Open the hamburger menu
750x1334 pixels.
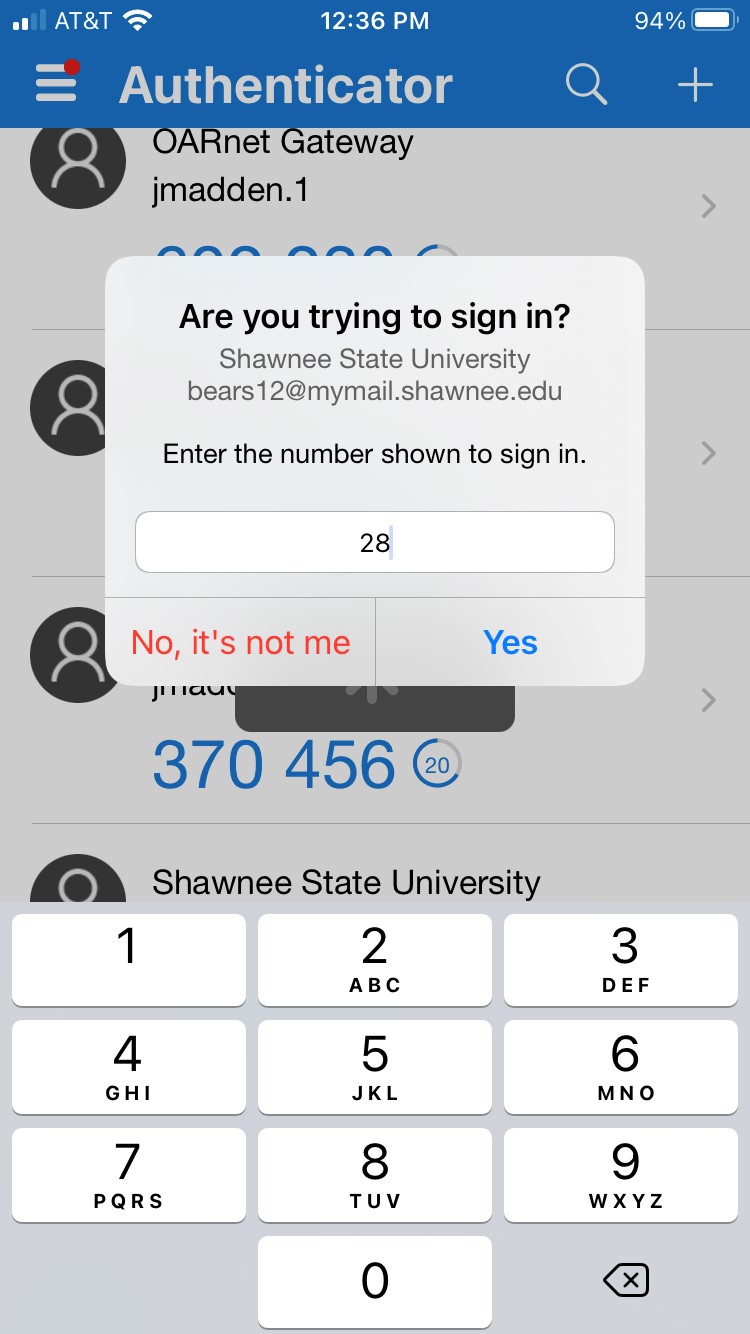(57, 84)
